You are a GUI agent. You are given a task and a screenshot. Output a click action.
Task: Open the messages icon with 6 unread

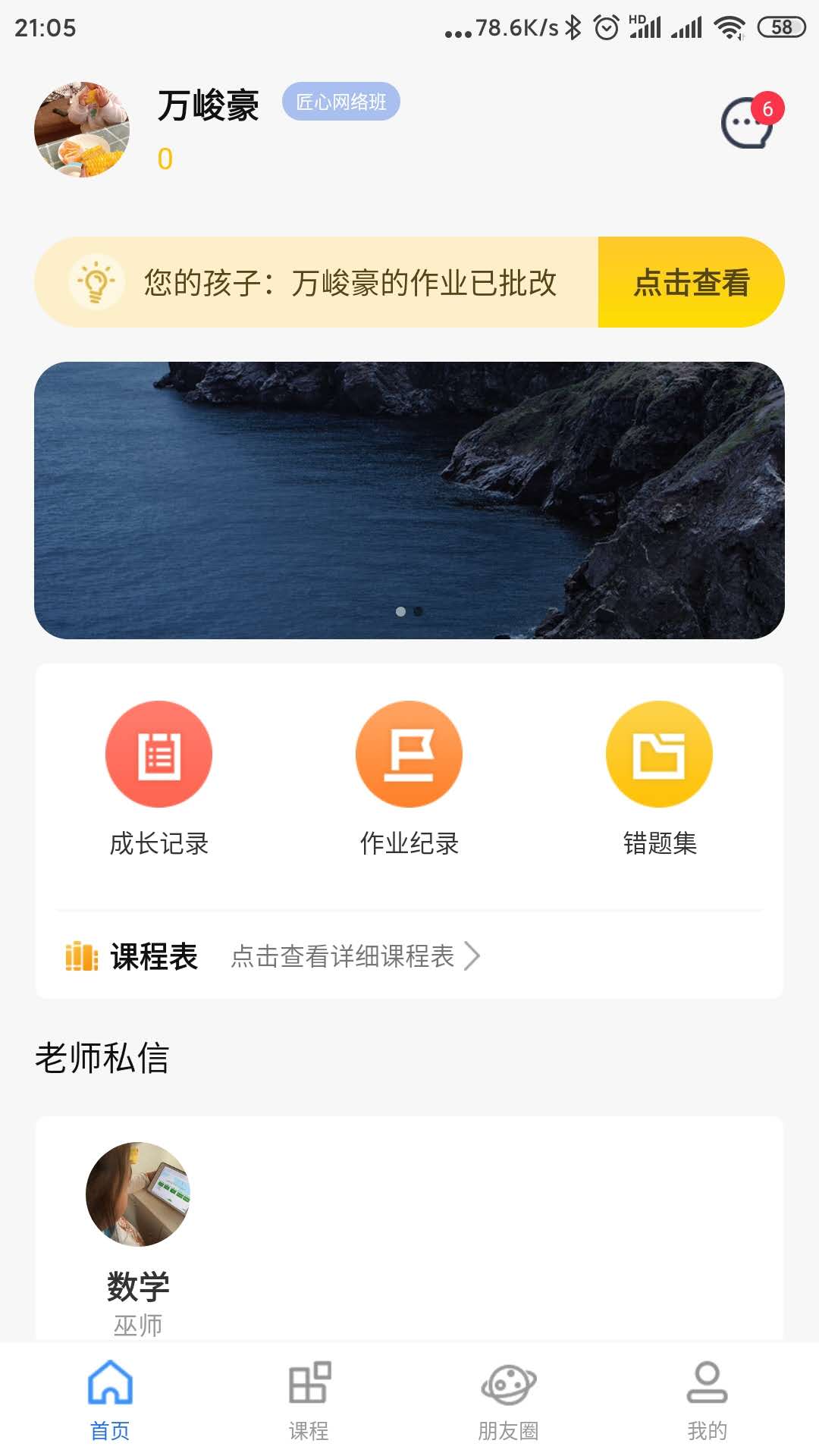[748, 124]
